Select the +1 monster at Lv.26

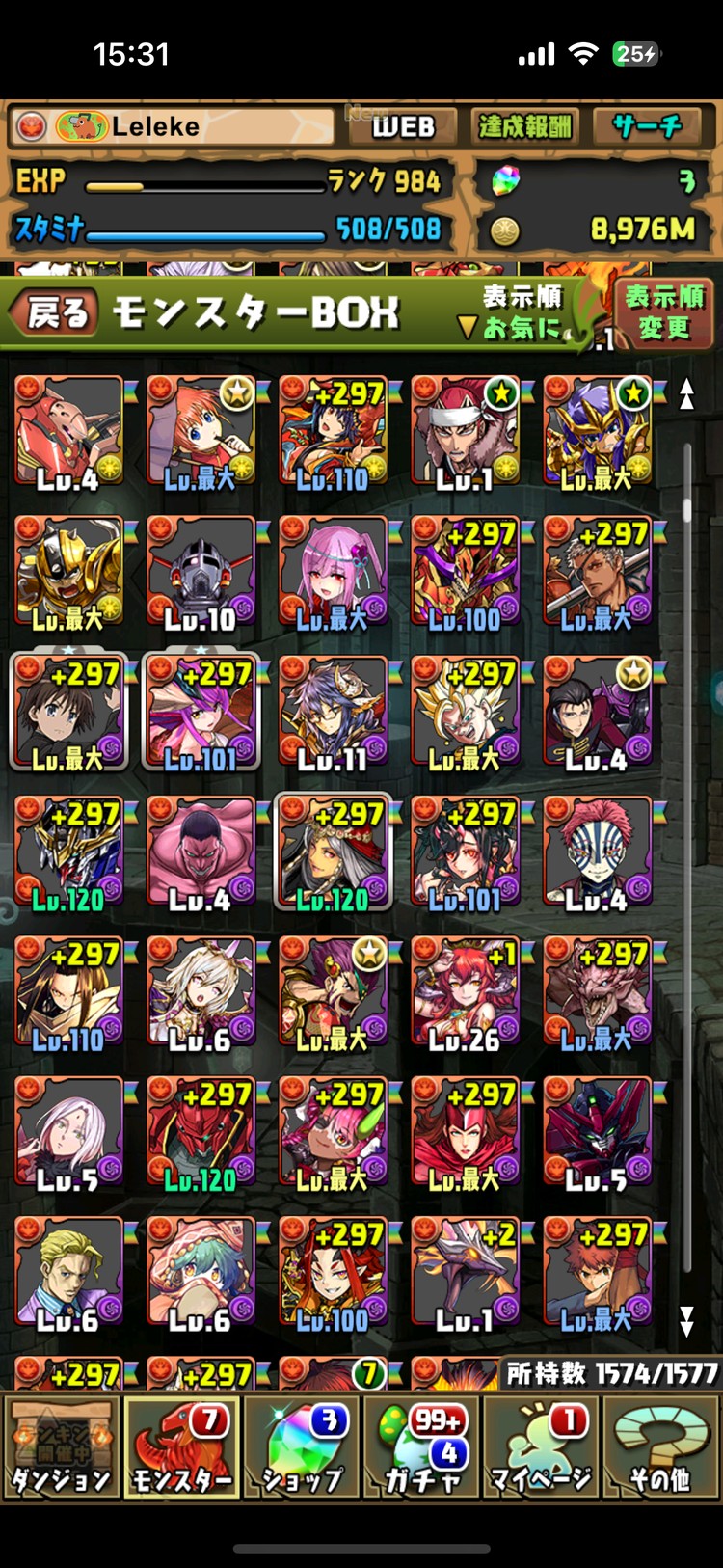click(466, 992)
